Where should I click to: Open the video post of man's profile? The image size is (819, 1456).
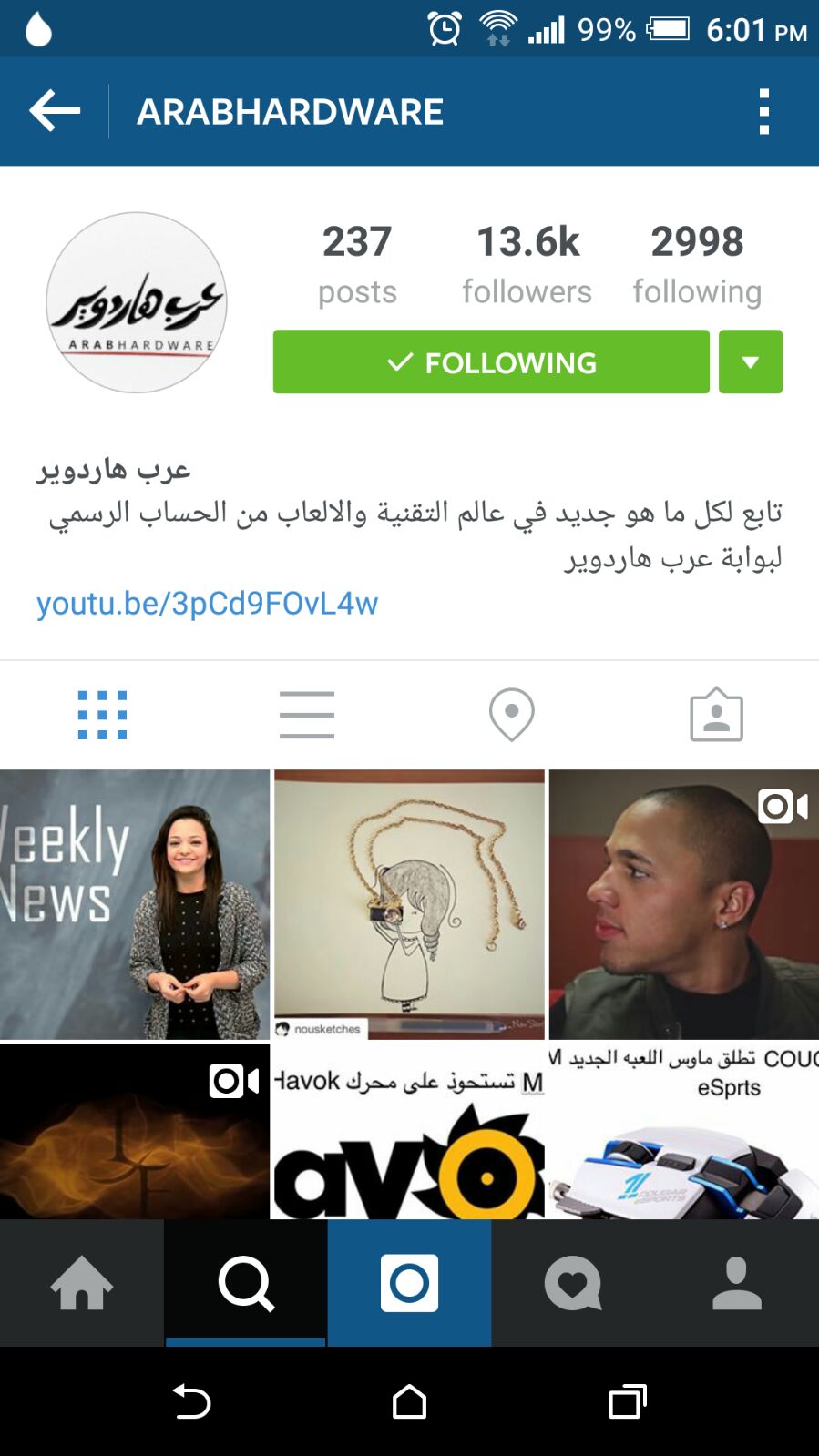pyautogui.click(x=683, y=904)
